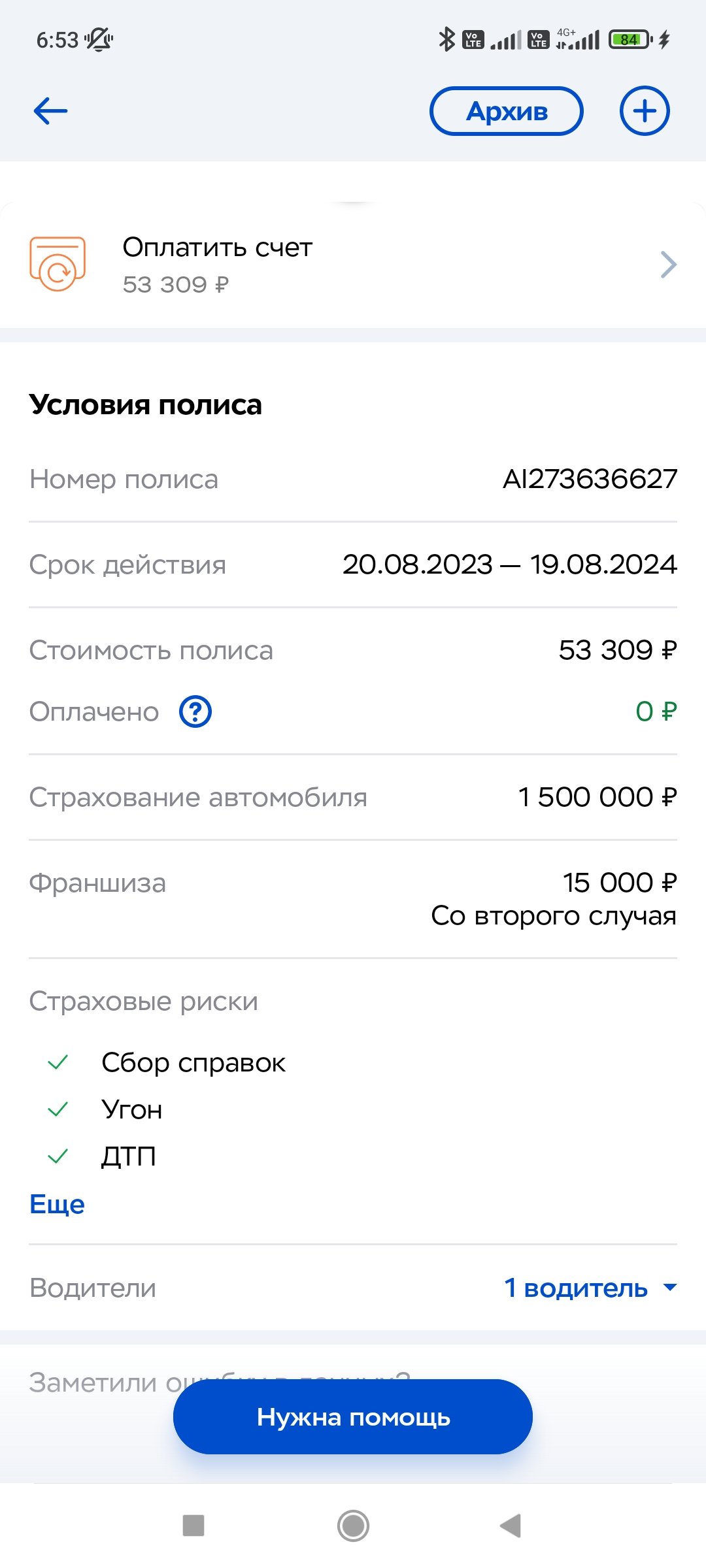Go to the home screen via system button
Image resolution: width=706 pixels, height=1568 pixels.
(353, 1526)
